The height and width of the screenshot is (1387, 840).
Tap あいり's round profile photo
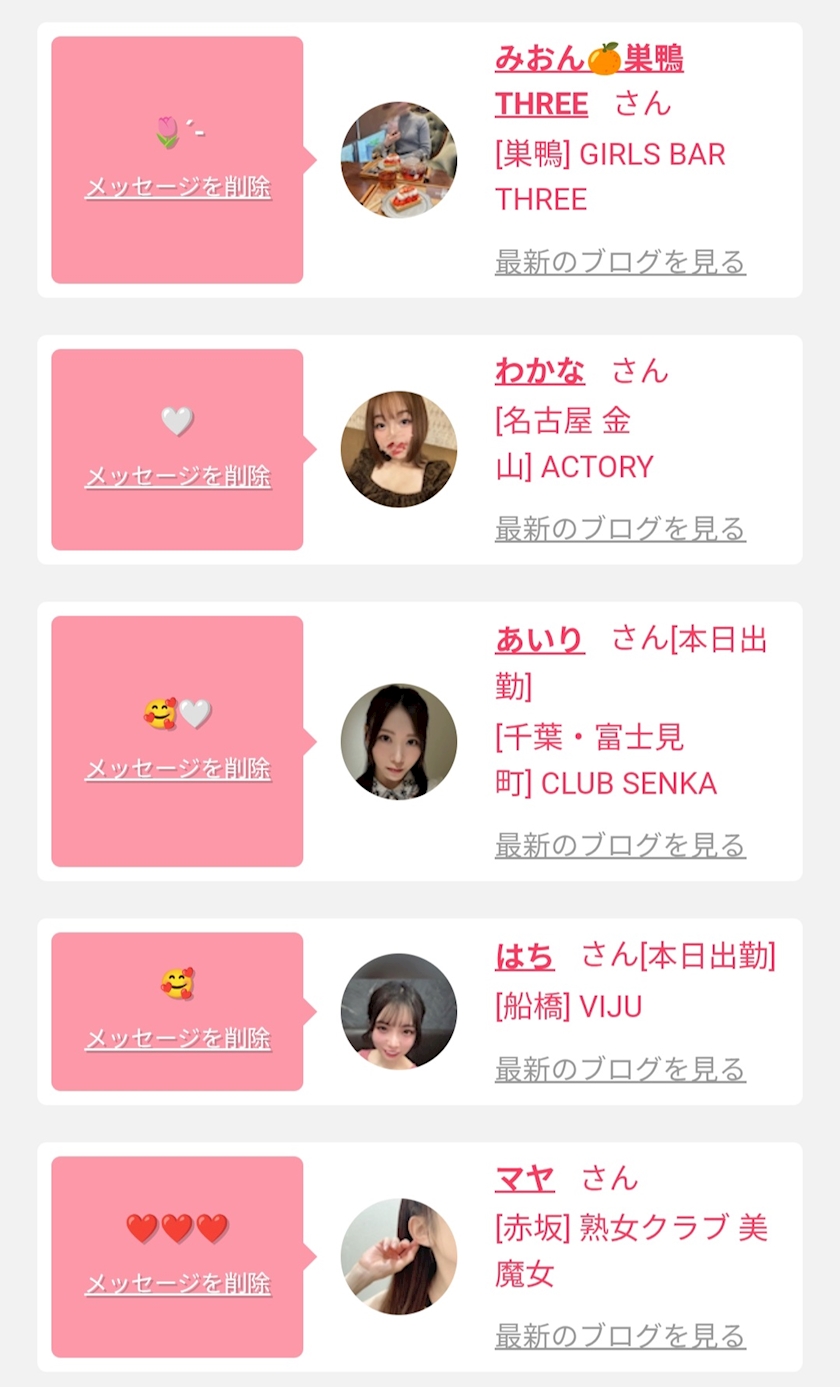tap(399, 741)
